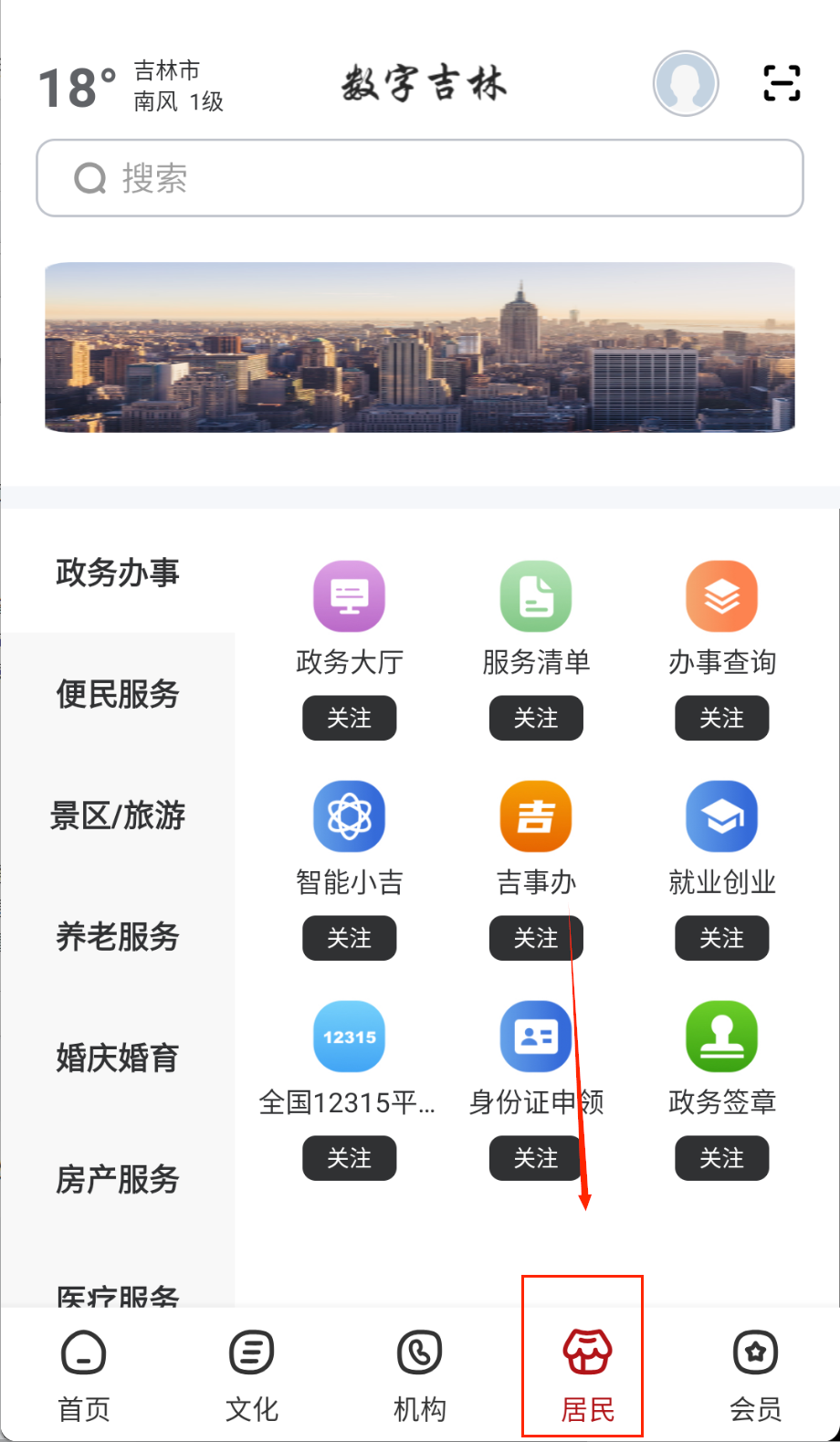Image resolution: width=840 pixels, height=1442 pixels.
Task: Open 办事查询 service
Action: 722,597
